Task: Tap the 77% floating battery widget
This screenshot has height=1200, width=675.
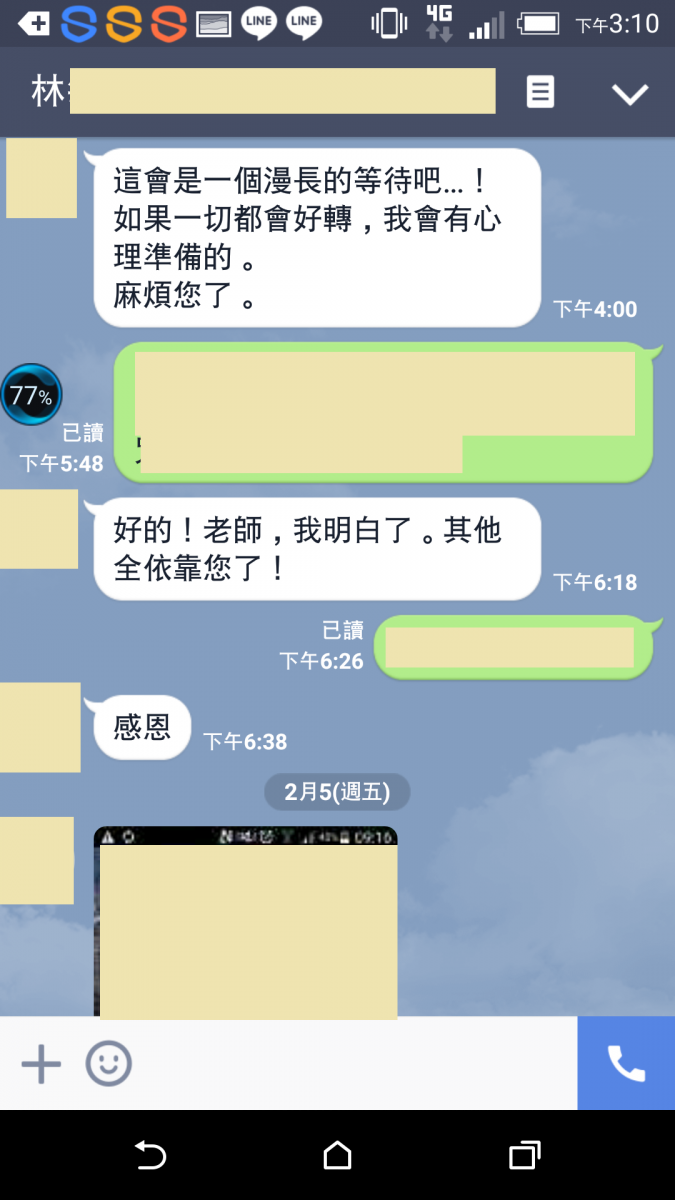Action: [31, 395]
